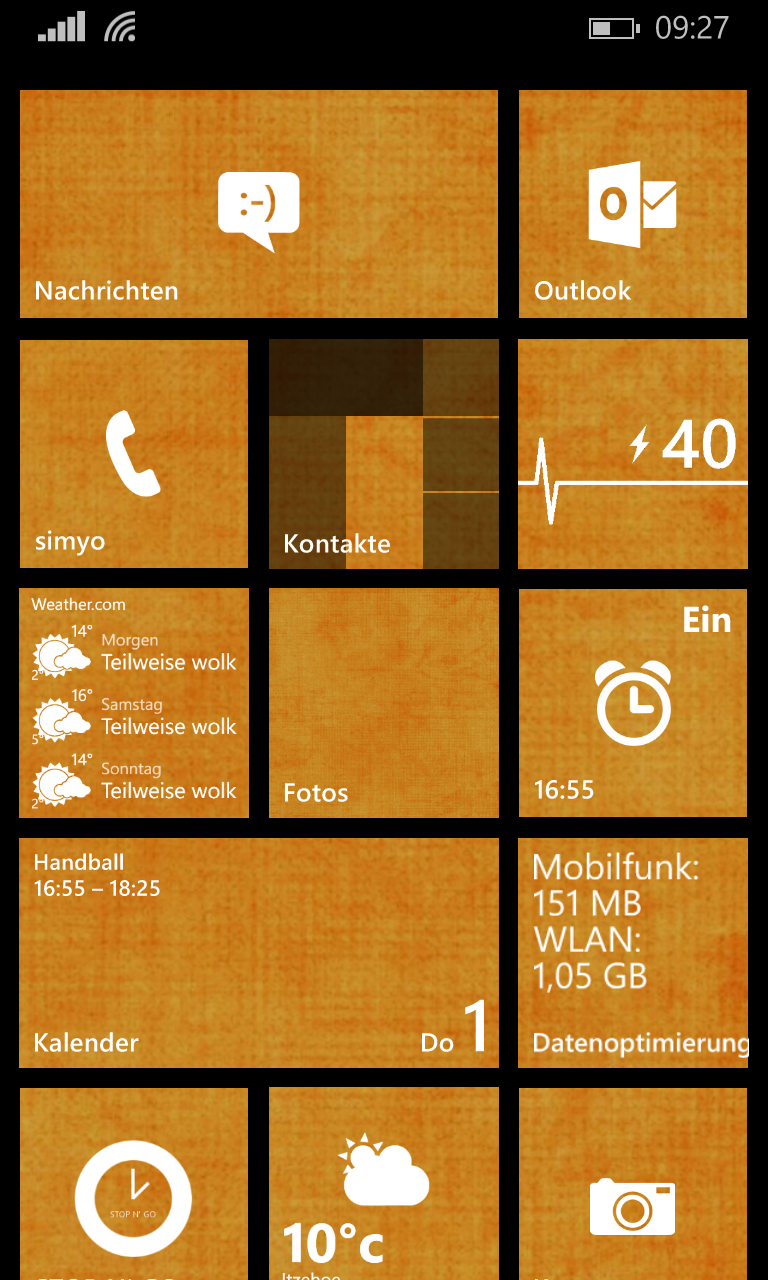Launch the camera tile
Viewport: 768px width, 1280px height.
[x=632, y=1190]
